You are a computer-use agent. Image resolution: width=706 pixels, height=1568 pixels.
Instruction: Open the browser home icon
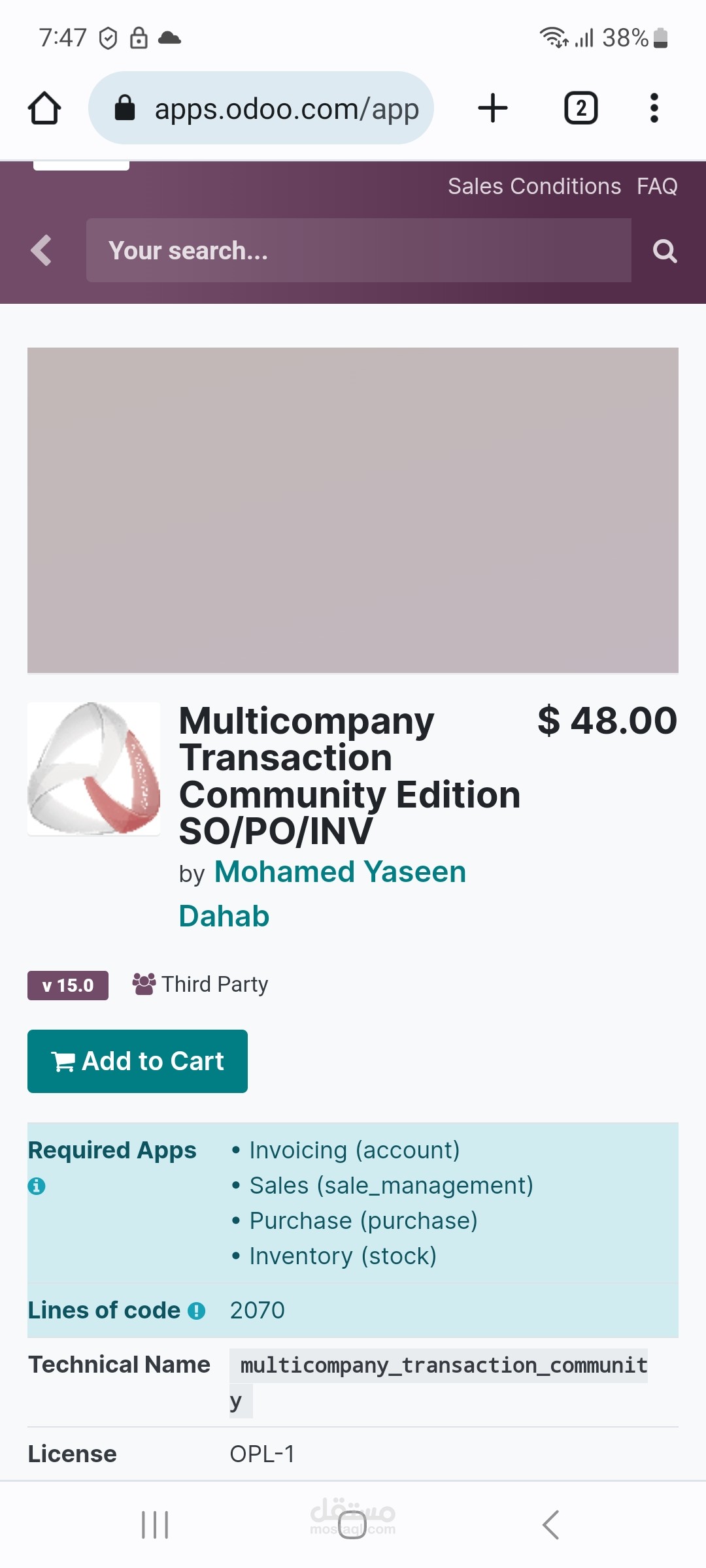(44, 108)
